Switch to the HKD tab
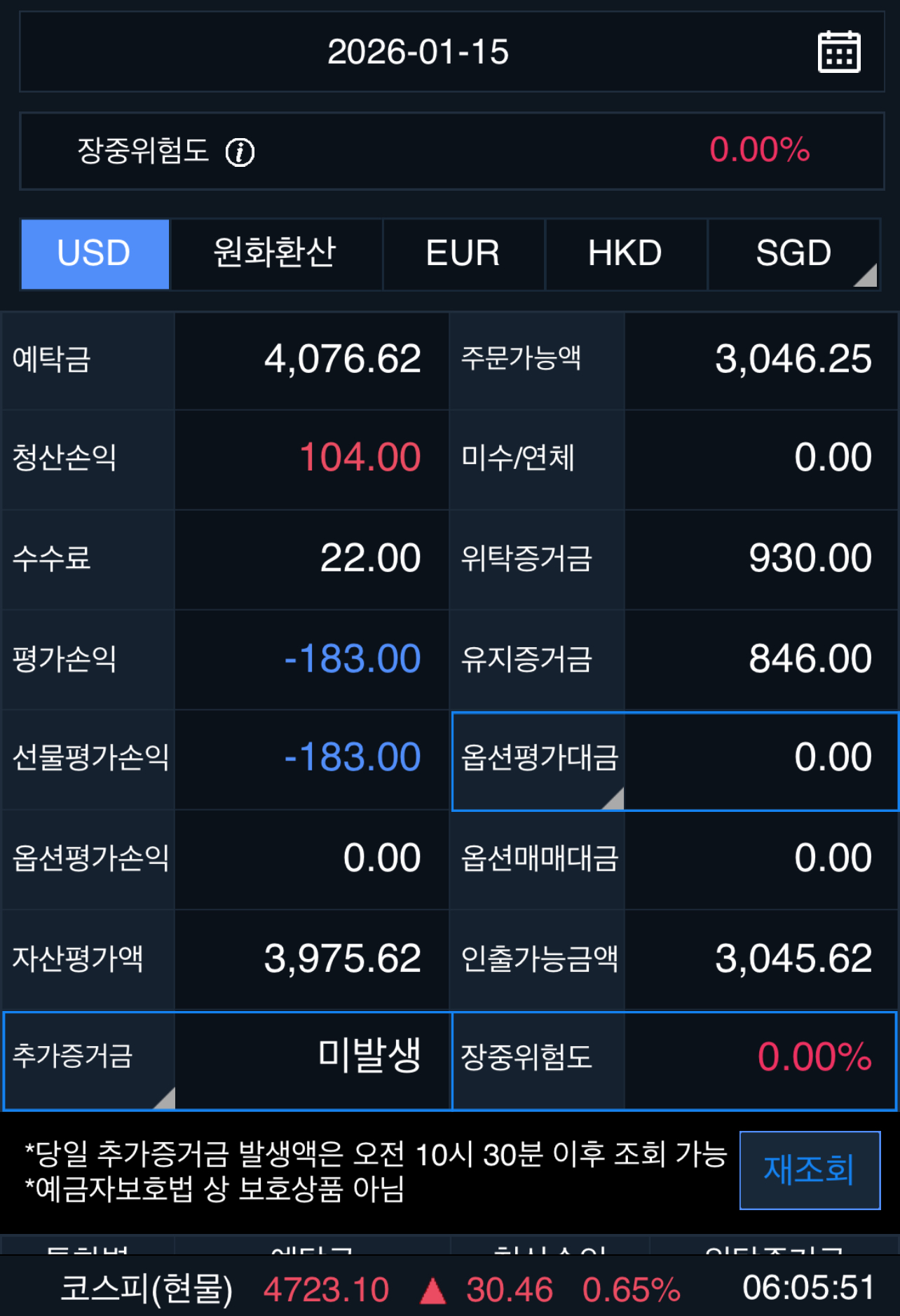 click(x=625, y=254)
